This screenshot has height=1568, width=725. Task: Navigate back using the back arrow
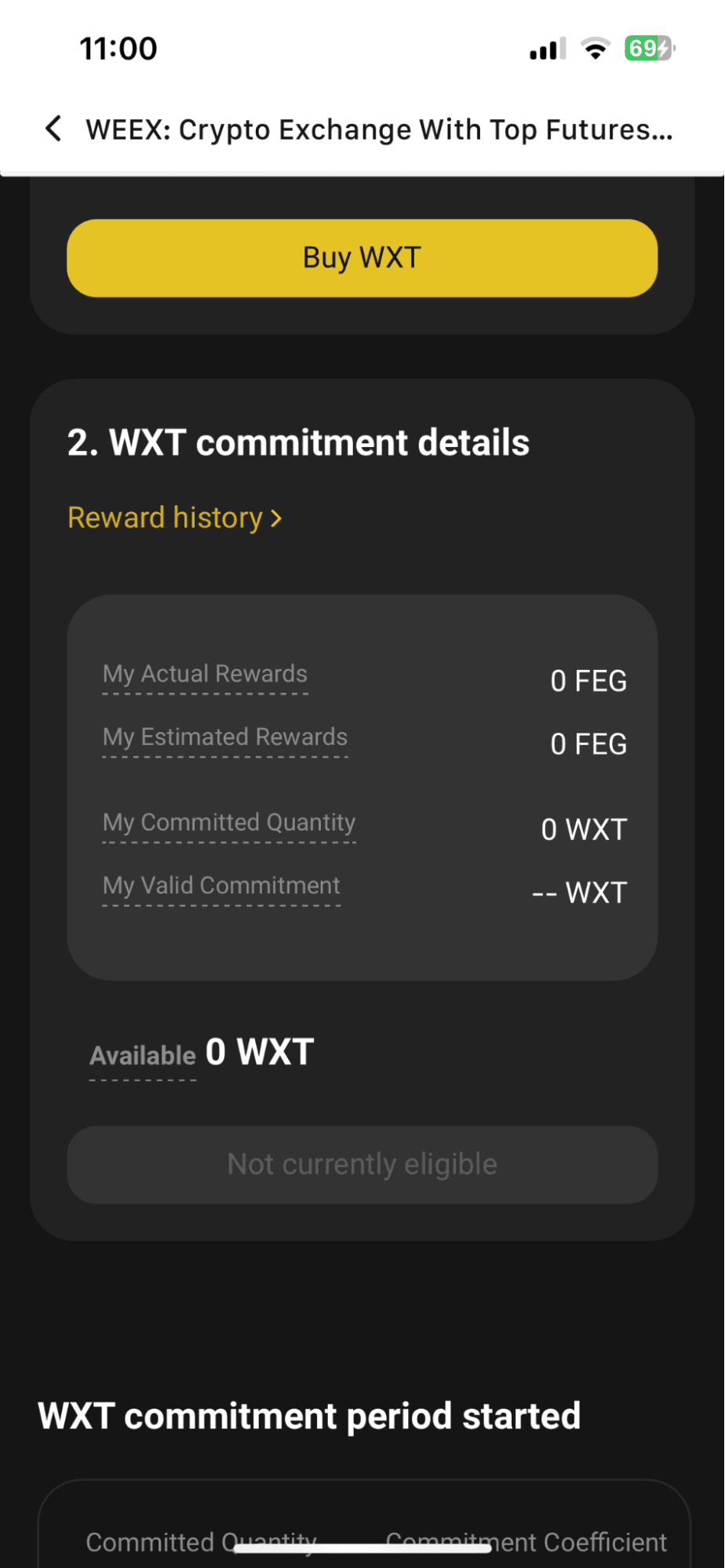click(x=53, y=128)
